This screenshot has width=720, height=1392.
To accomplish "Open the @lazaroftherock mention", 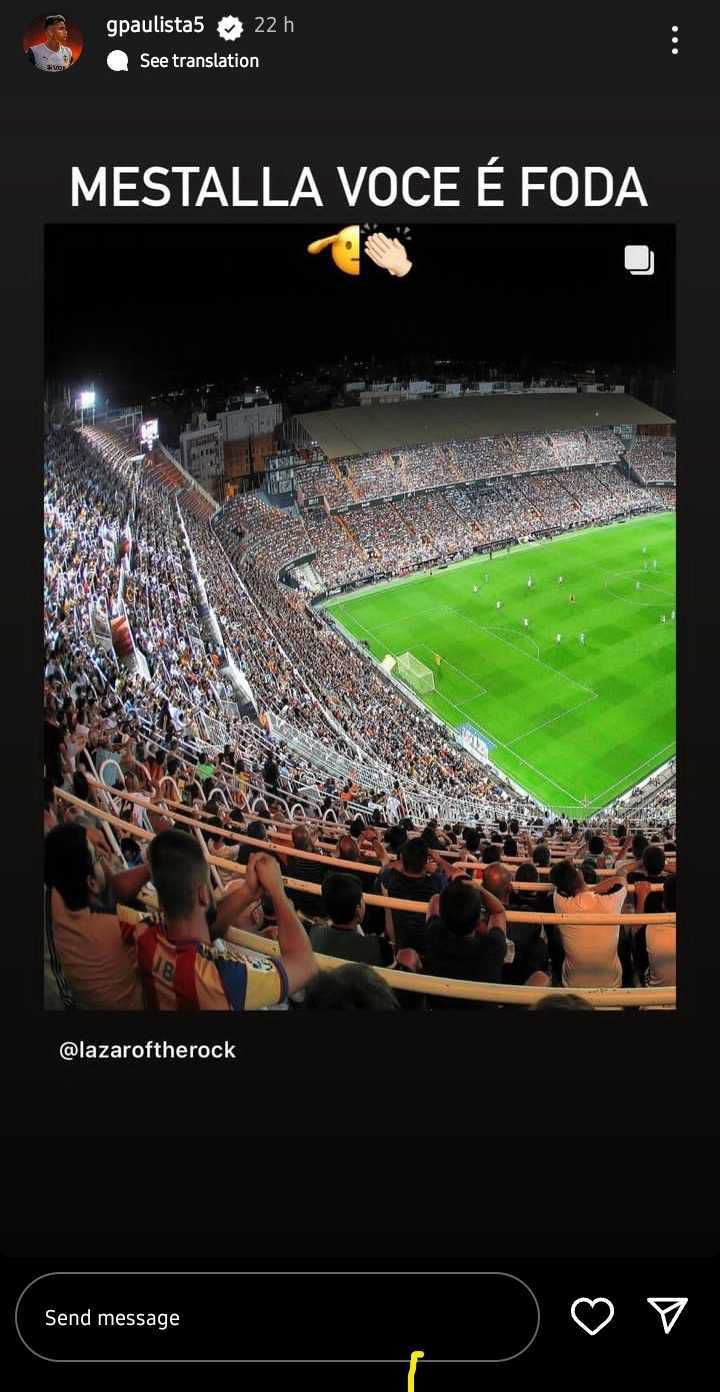I will 148,1050.
